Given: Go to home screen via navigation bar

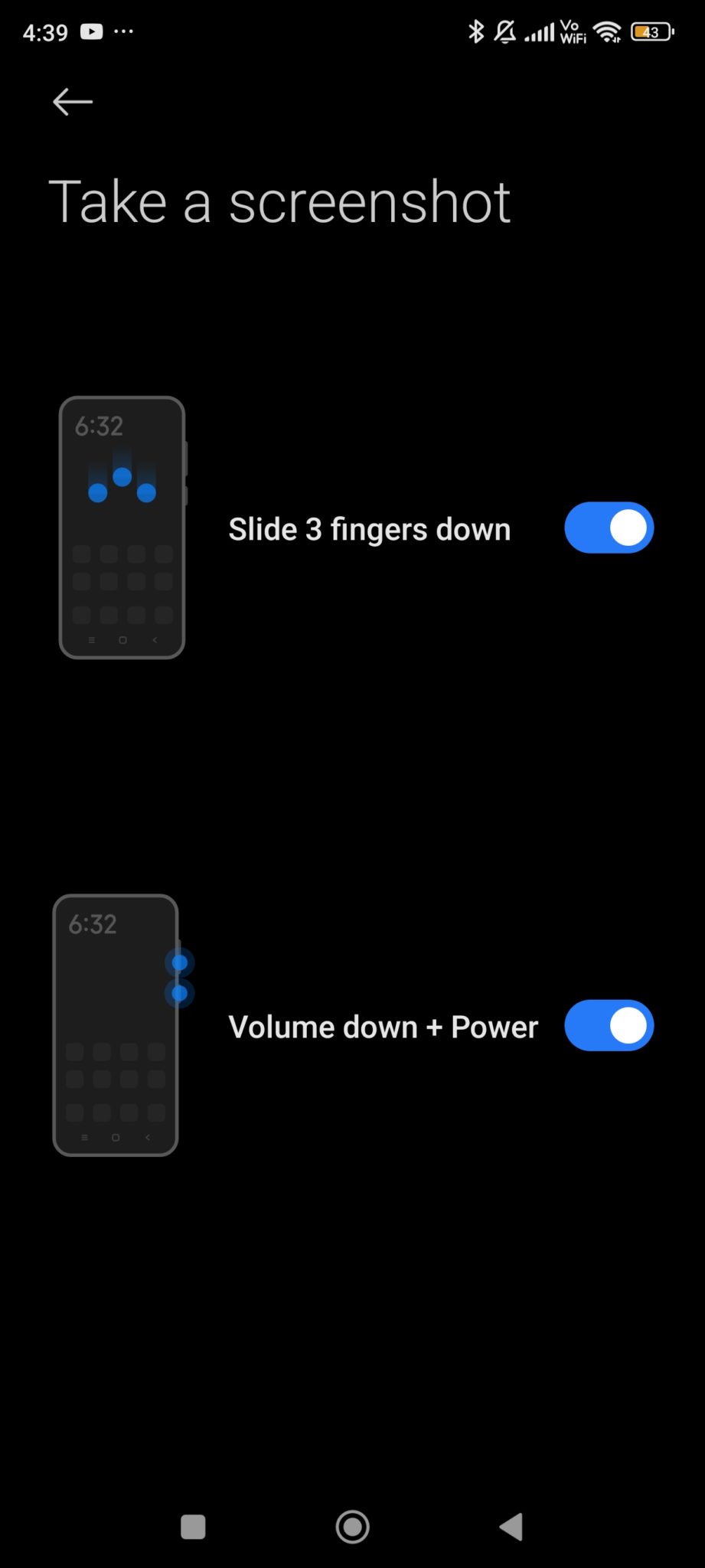Looking at the screenshot, I should click(x=352, y=1526).
